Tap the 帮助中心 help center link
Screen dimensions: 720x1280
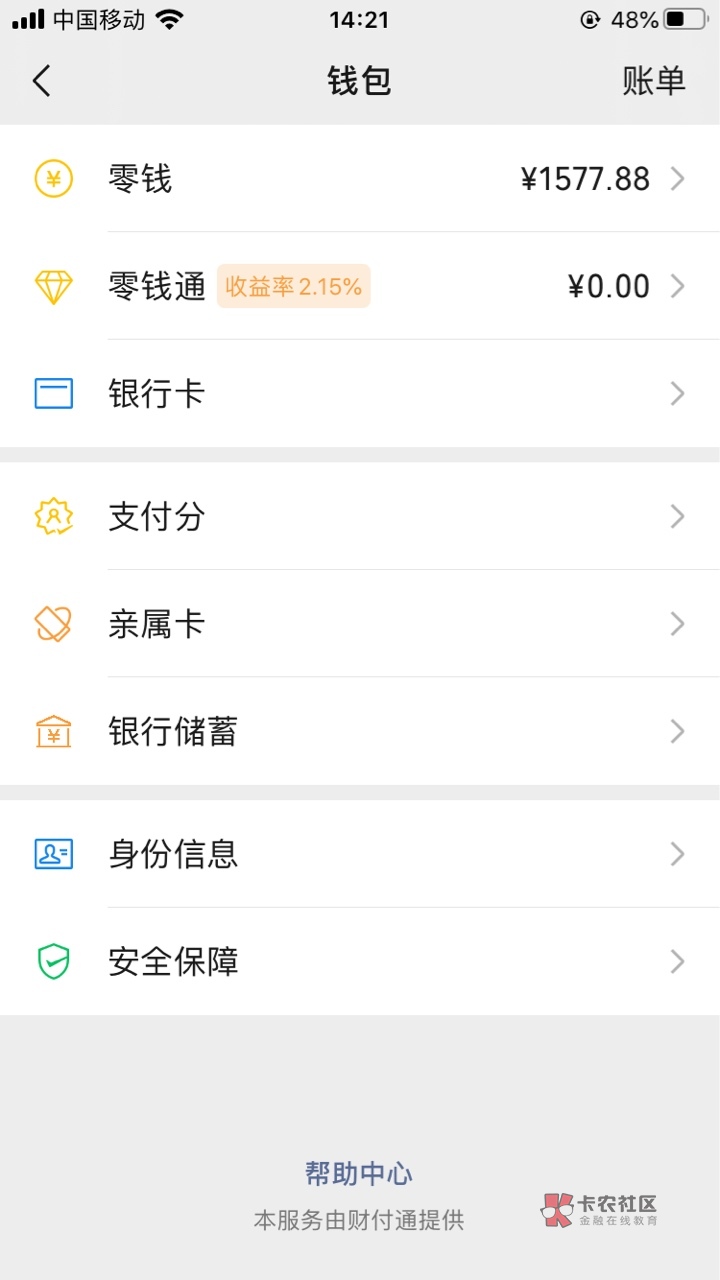click(x=359, y=1173)
